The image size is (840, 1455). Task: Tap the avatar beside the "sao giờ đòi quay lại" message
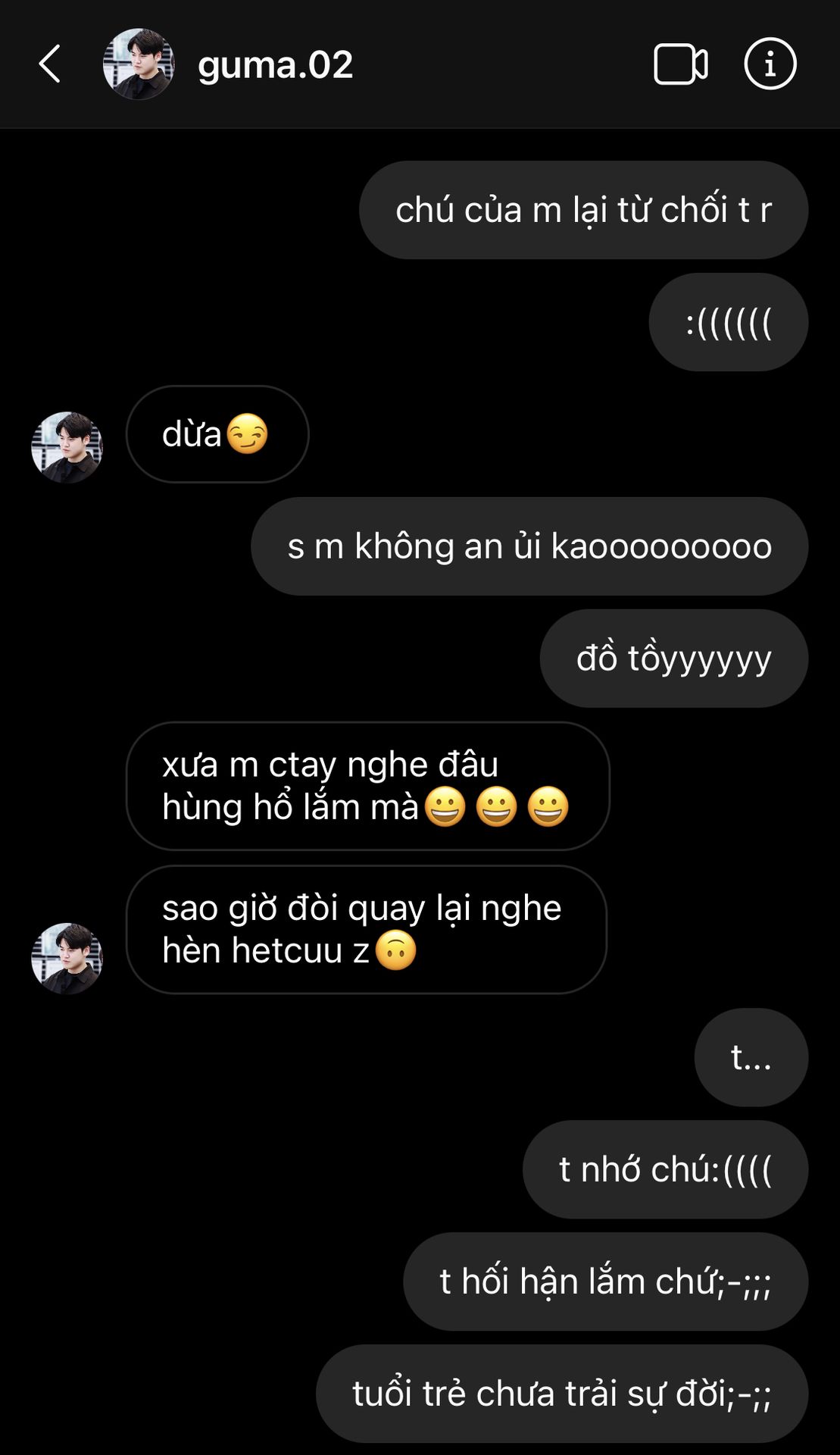point(67,958)
